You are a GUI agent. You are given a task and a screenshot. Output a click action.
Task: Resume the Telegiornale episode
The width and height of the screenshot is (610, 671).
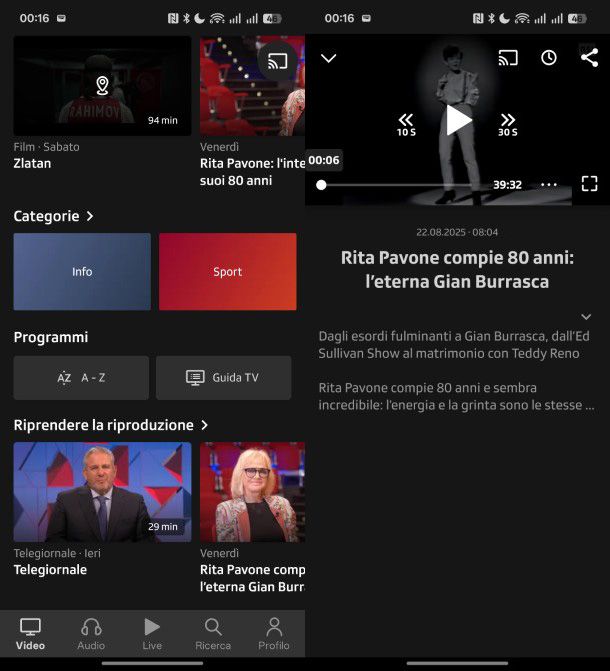click(102, 492)
